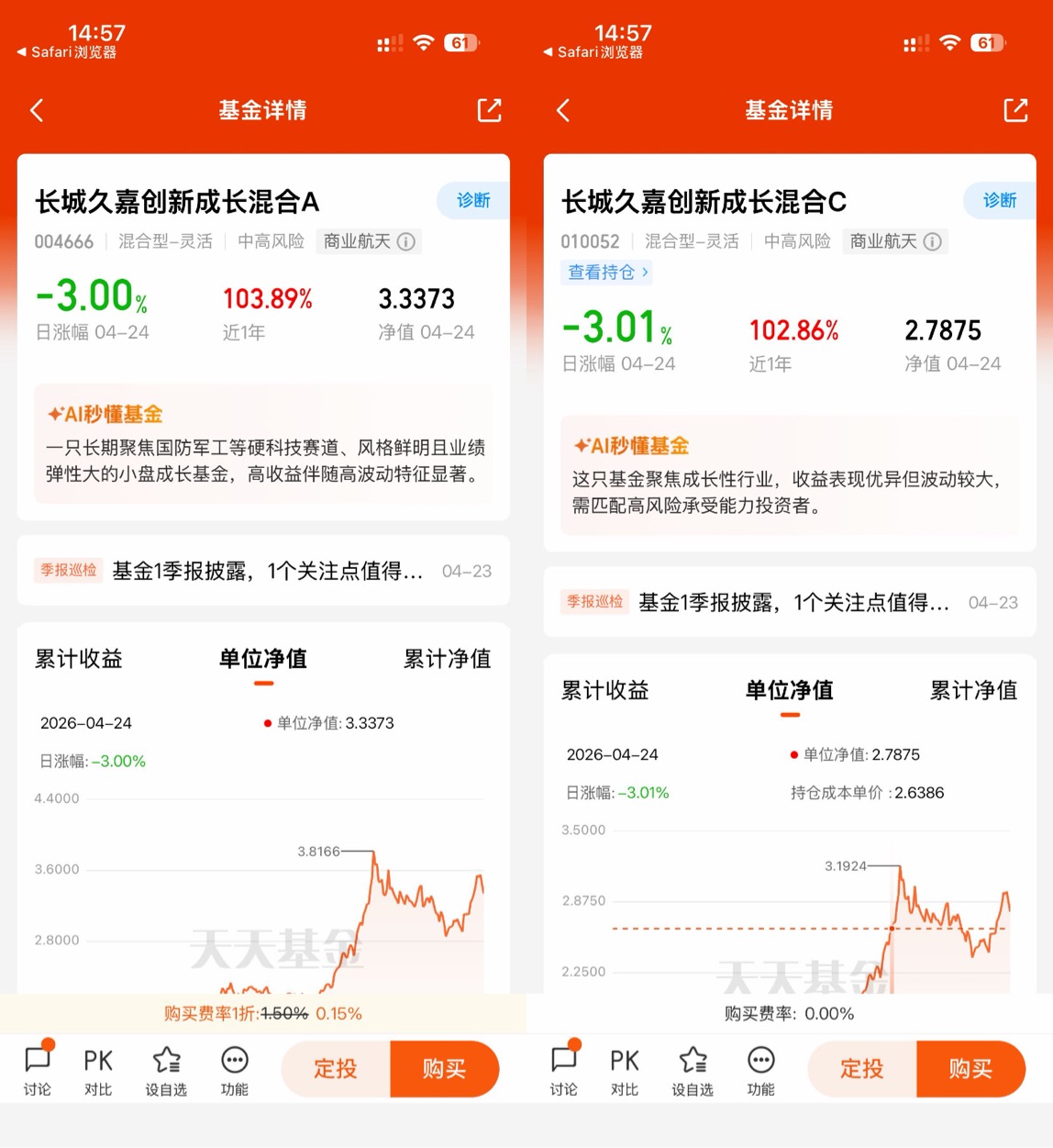Image resolution: width=1053 pixels, height=1148 pixels.
Task: Go back from the 长城久嘉创新成长混合A fund page
Action: (37, 111)
